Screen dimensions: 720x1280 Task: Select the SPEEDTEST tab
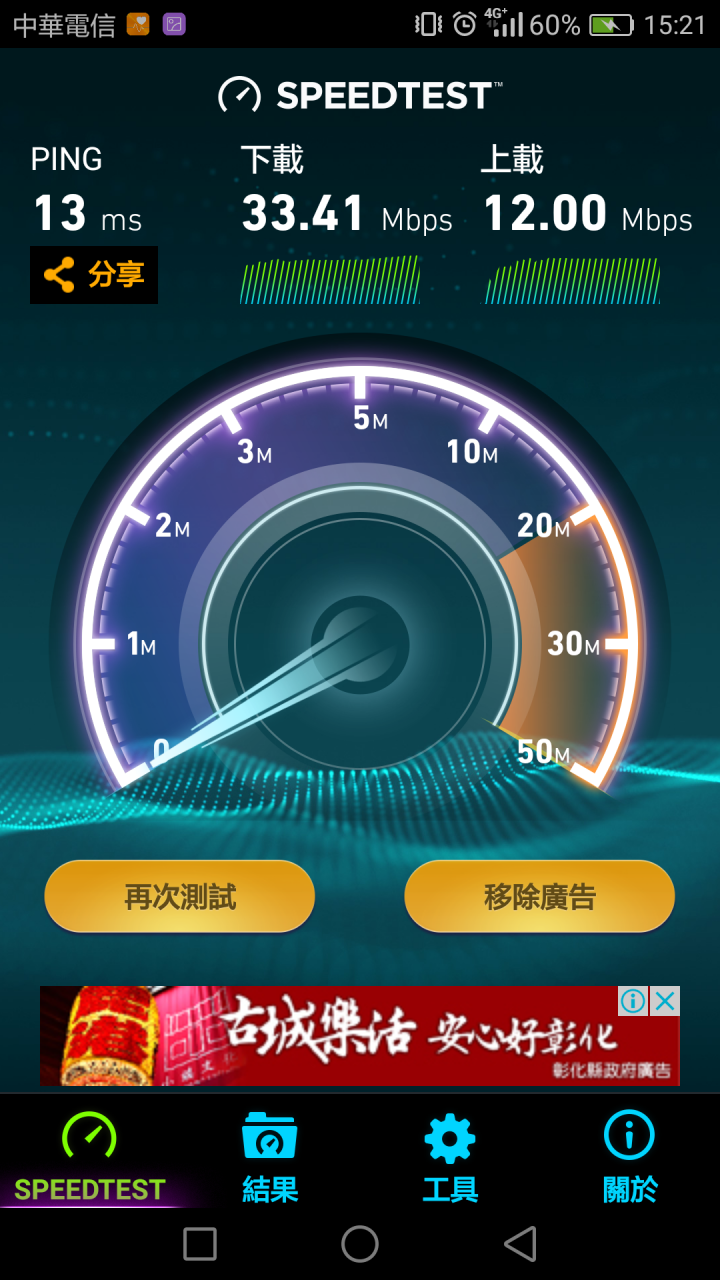90,1156
